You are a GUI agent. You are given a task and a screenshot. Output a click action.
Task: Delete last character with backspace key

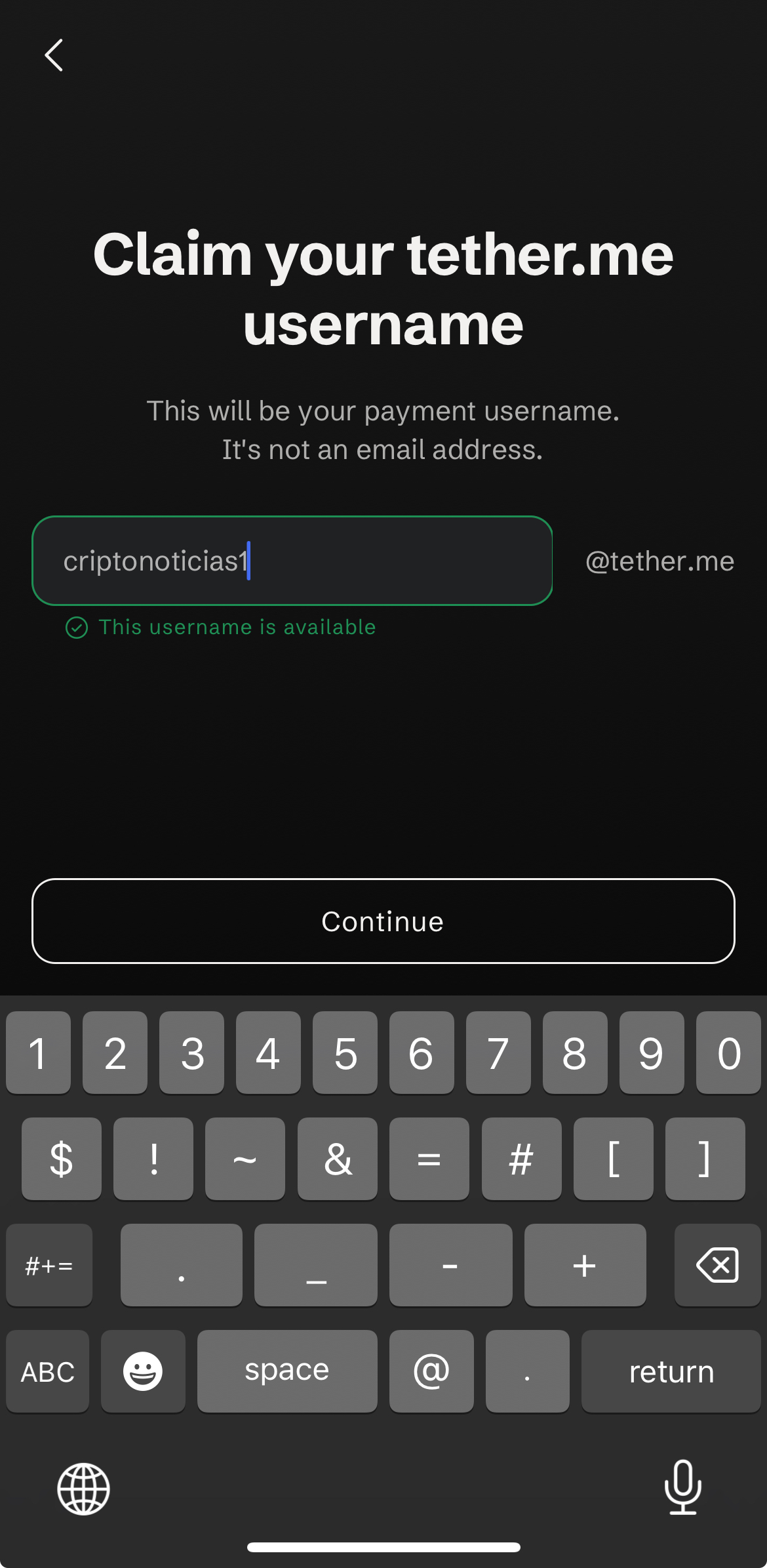coord(717,1264)
